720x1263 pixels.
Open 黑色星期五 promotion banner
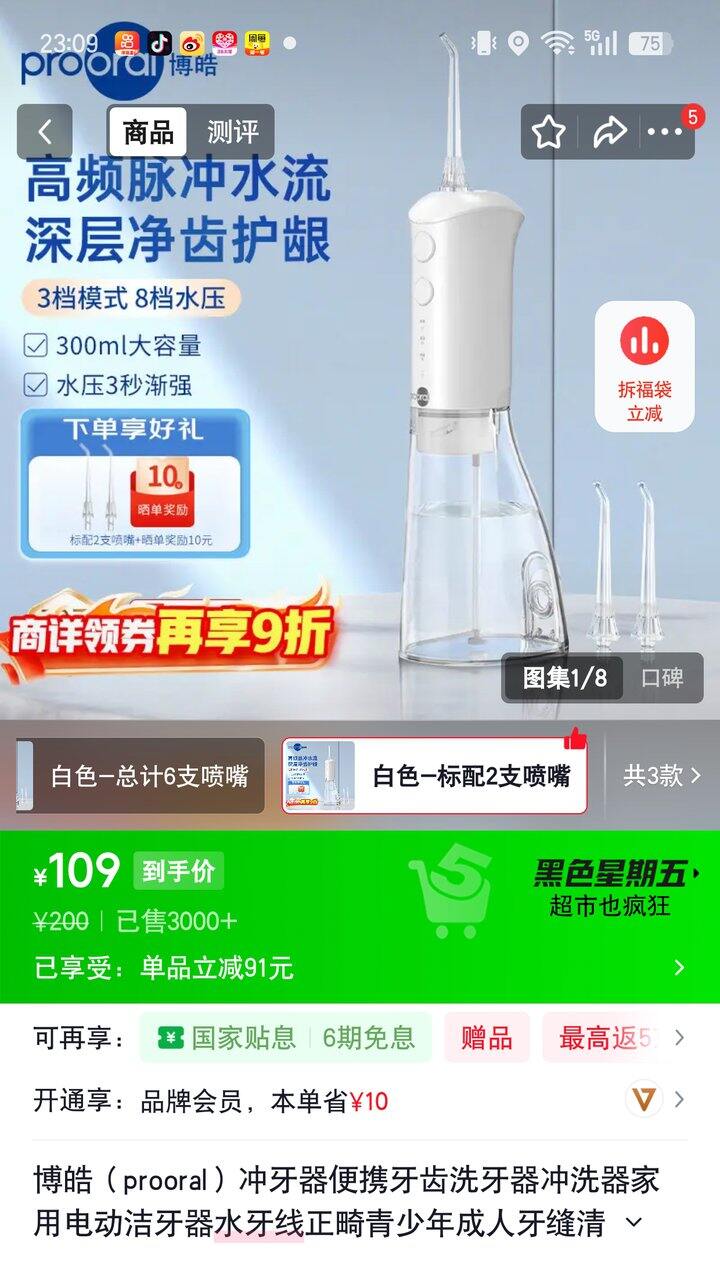pos(610,888)
